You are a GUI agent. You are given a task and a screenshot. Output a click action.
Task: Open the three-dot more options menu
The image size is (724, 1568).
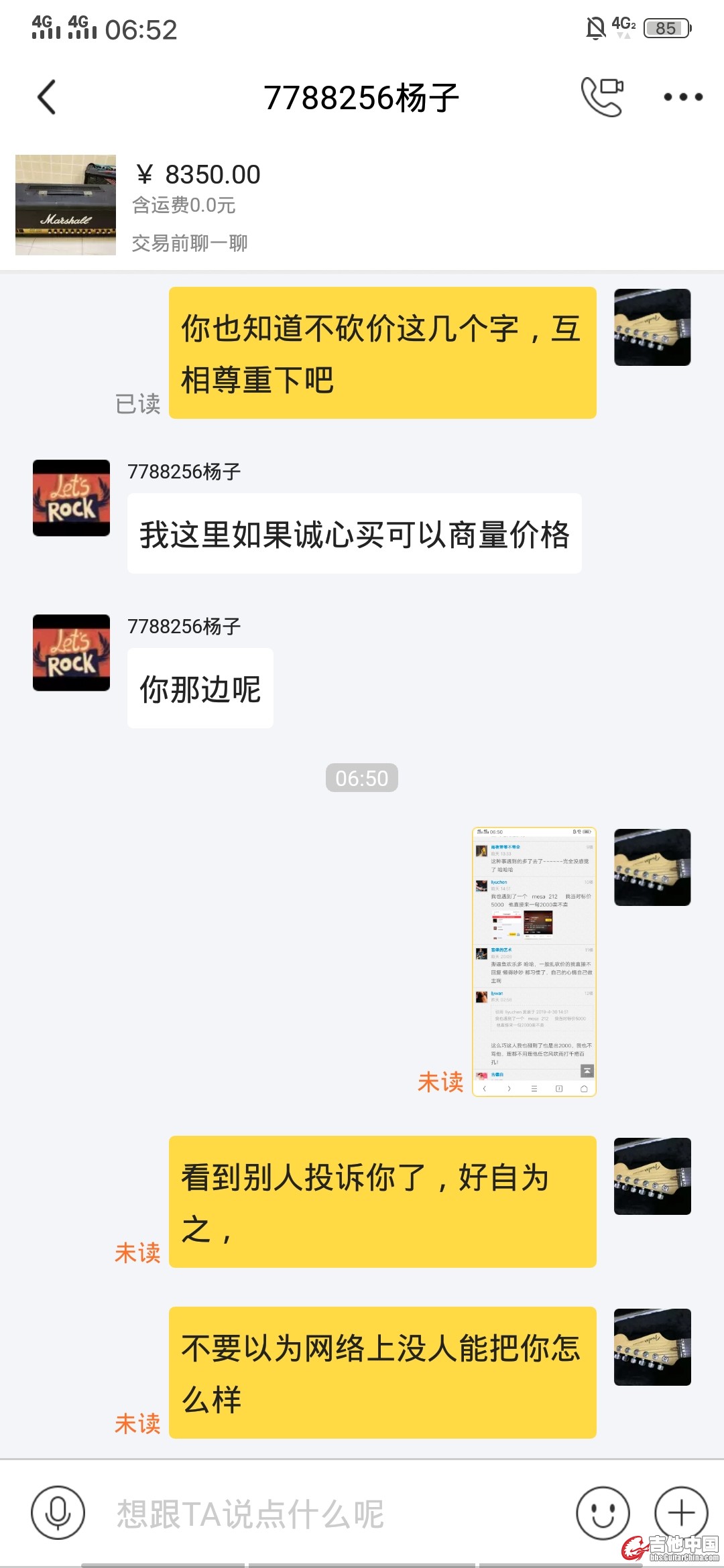682,97
